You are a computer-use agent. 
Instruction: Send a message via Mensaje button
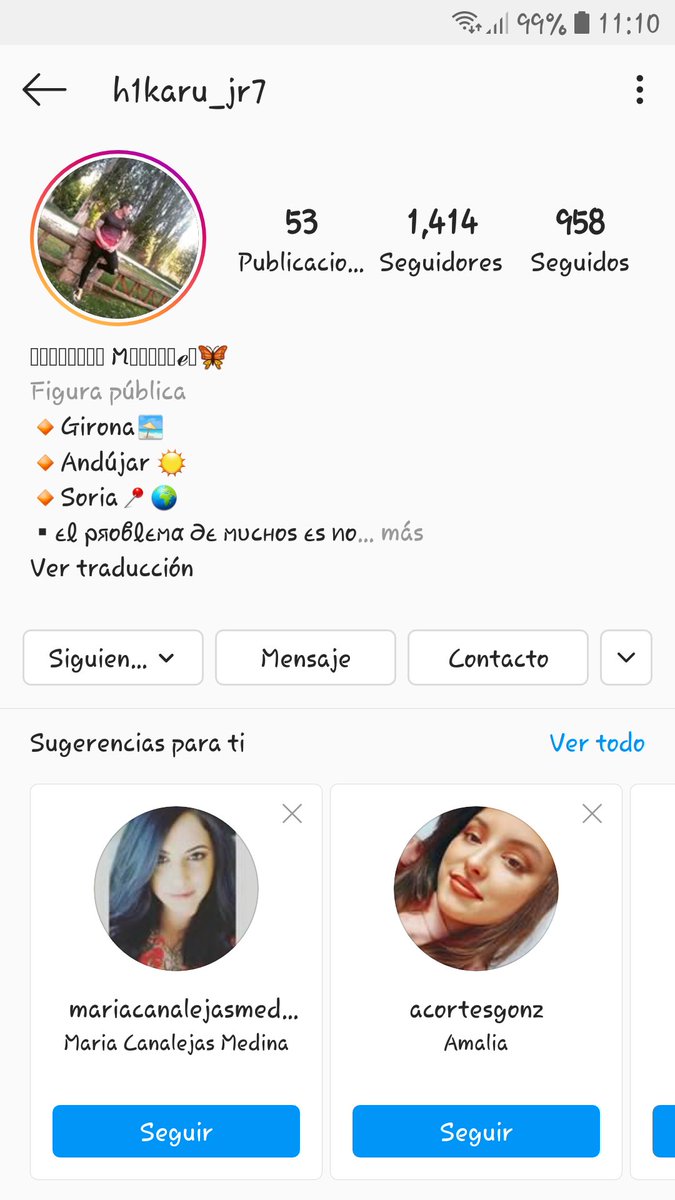[306, 658]
